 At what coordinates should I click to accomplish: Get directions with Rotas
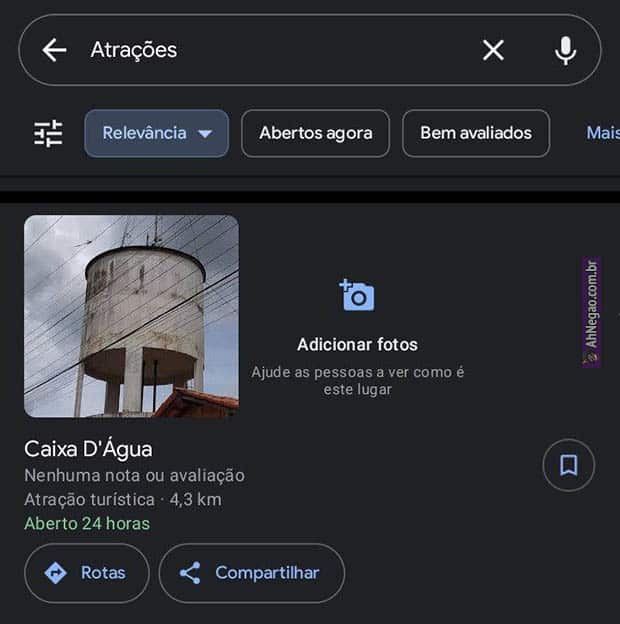pyautogui.click(x=86, y=573)
